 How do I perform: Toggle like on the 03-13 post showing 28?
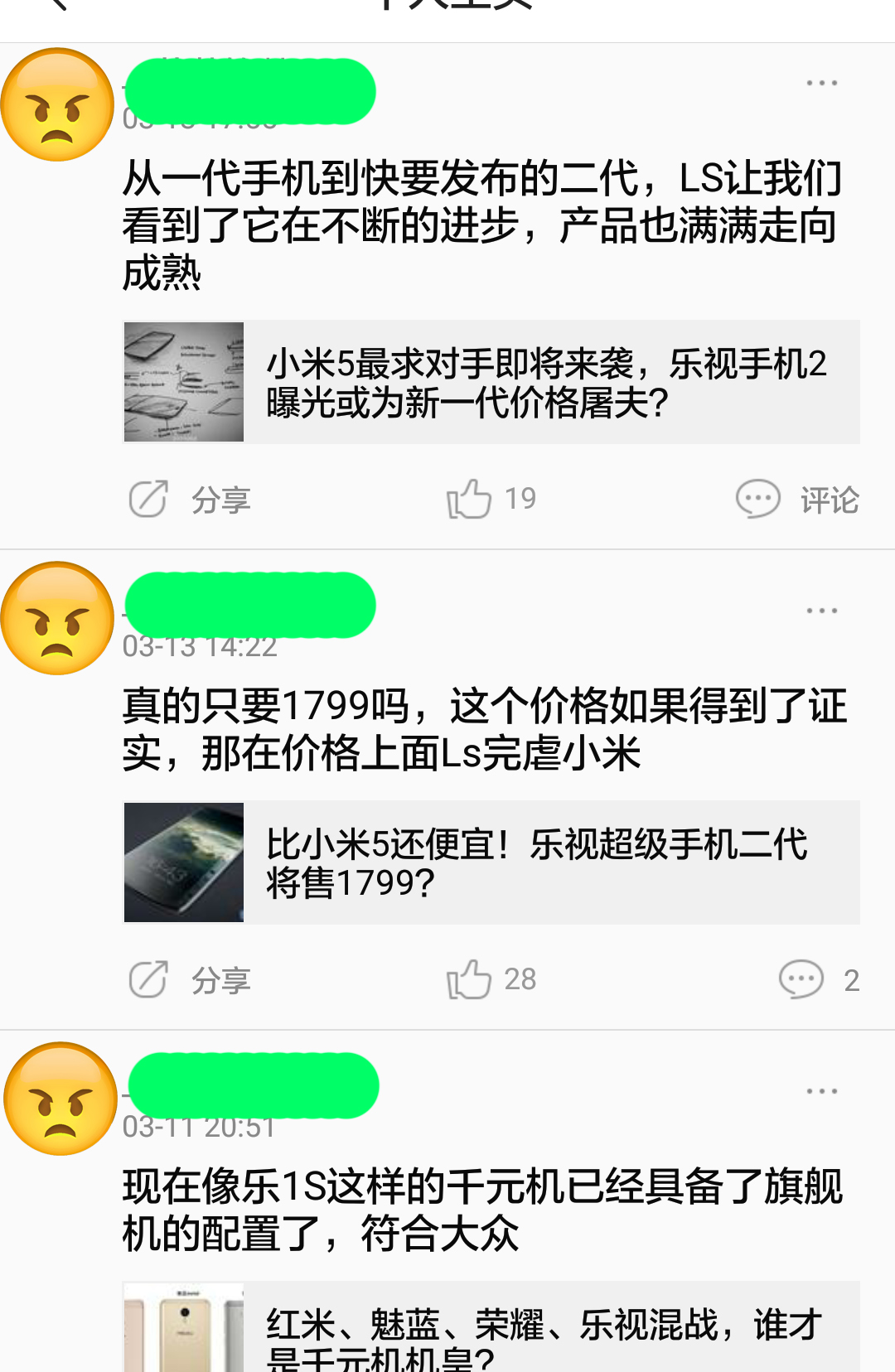(470, 979)
